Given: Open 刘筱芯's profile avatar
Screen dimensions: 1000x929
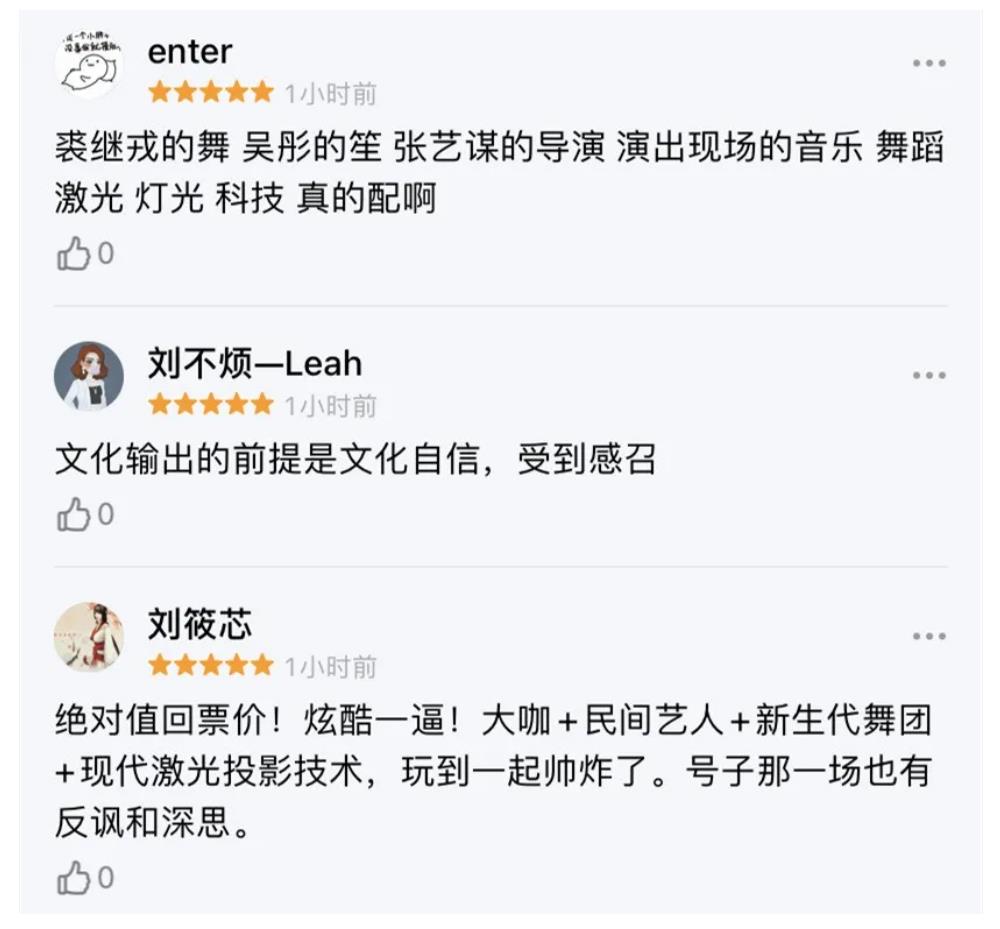Looking at the screenshot, I should coord(88,637).
